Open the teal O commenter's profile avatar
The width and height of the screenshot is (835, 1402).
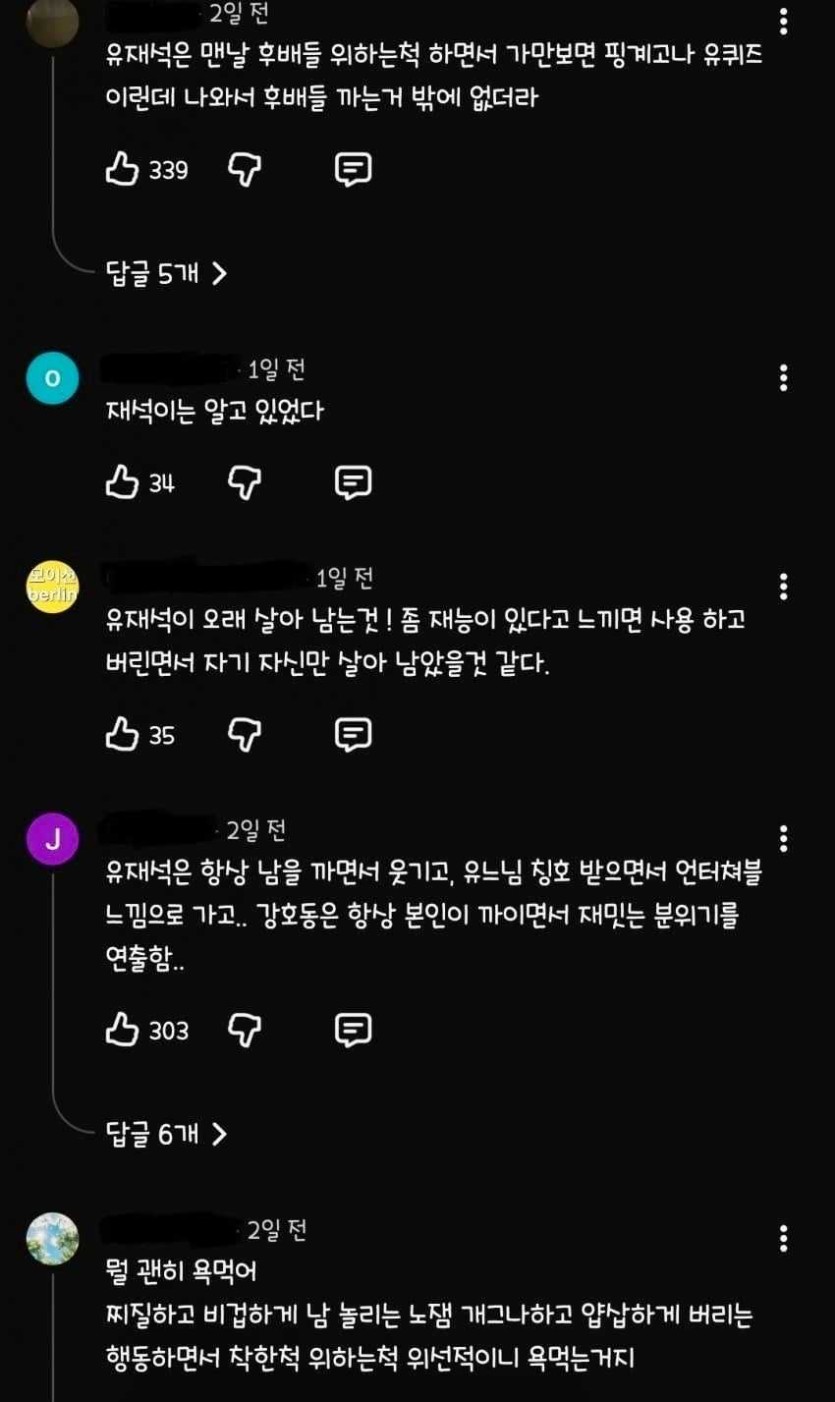pyautogui.click(x=52, y=379)
